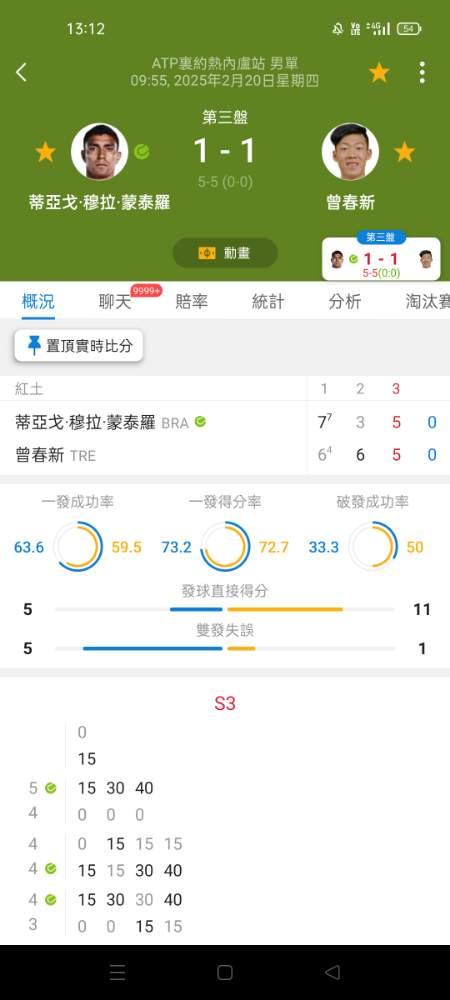
Task: Go back using the top-left arrow
Action: [21, 73]
